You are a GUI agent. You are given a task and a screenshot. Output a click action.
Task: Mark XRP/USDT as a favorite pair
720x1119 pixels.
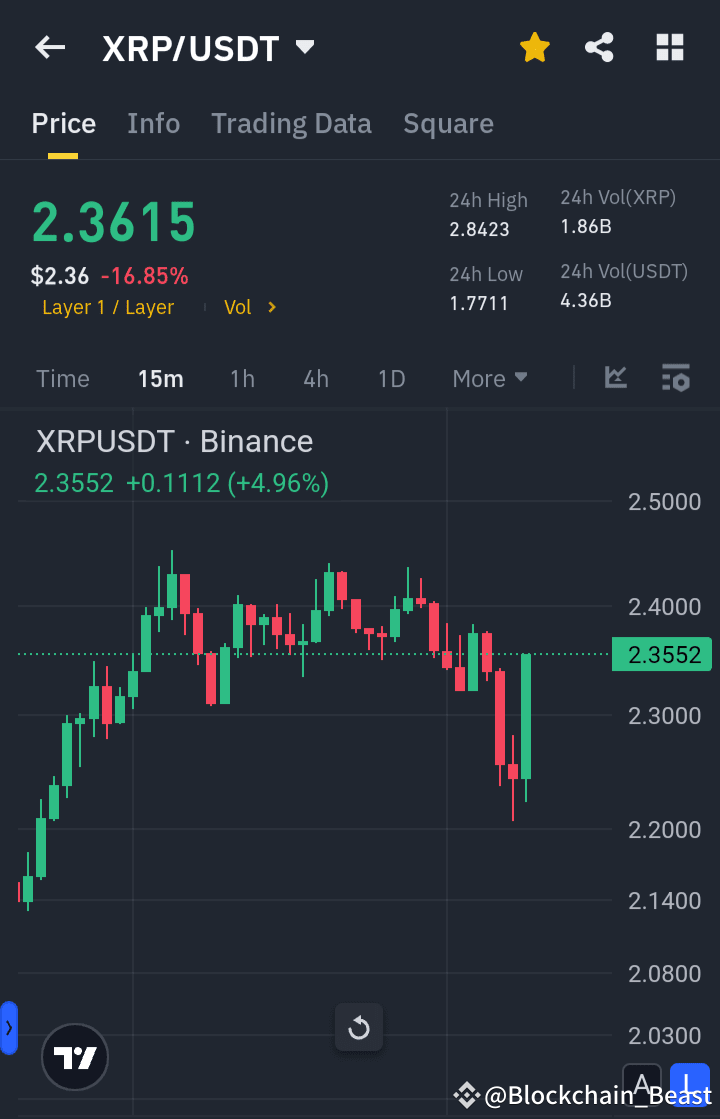tap(534, 47)
